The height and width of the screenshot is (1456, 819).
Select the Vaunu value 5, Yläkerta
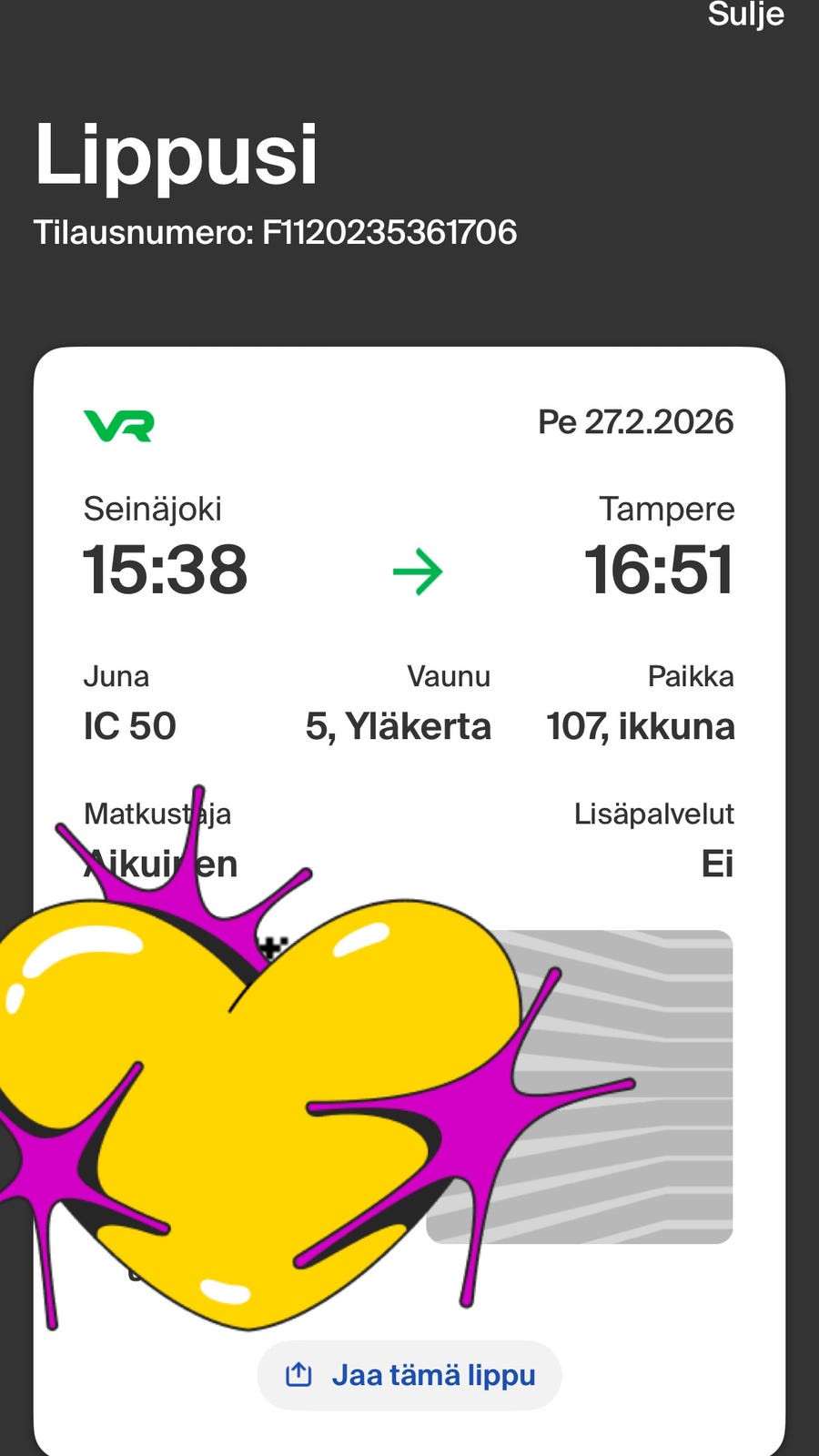[399, 725]
